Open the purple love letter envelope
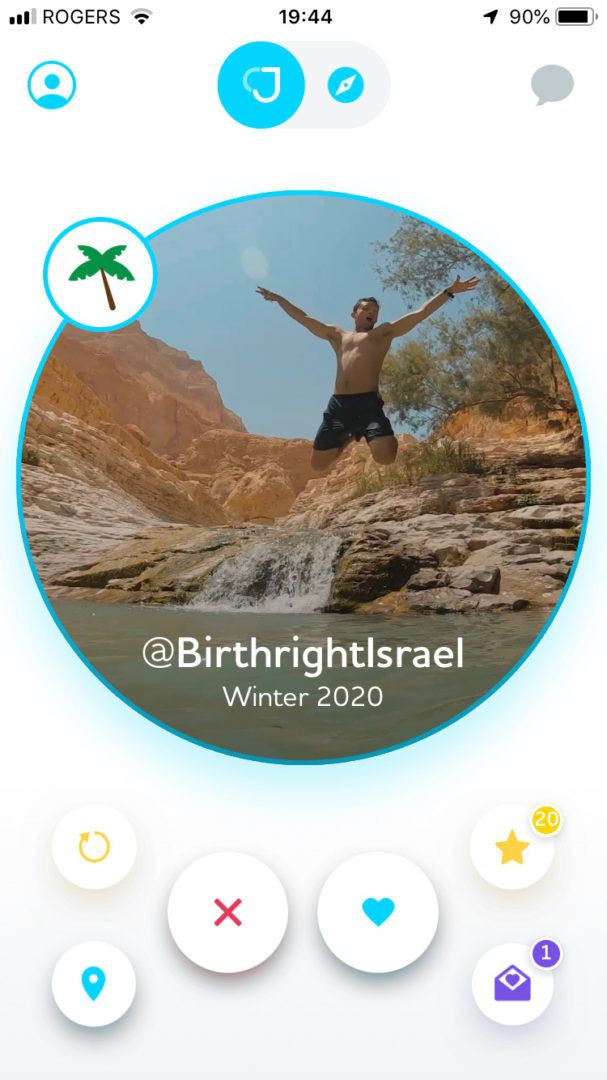Screen dimensions: 607x1080 point(513,984)
